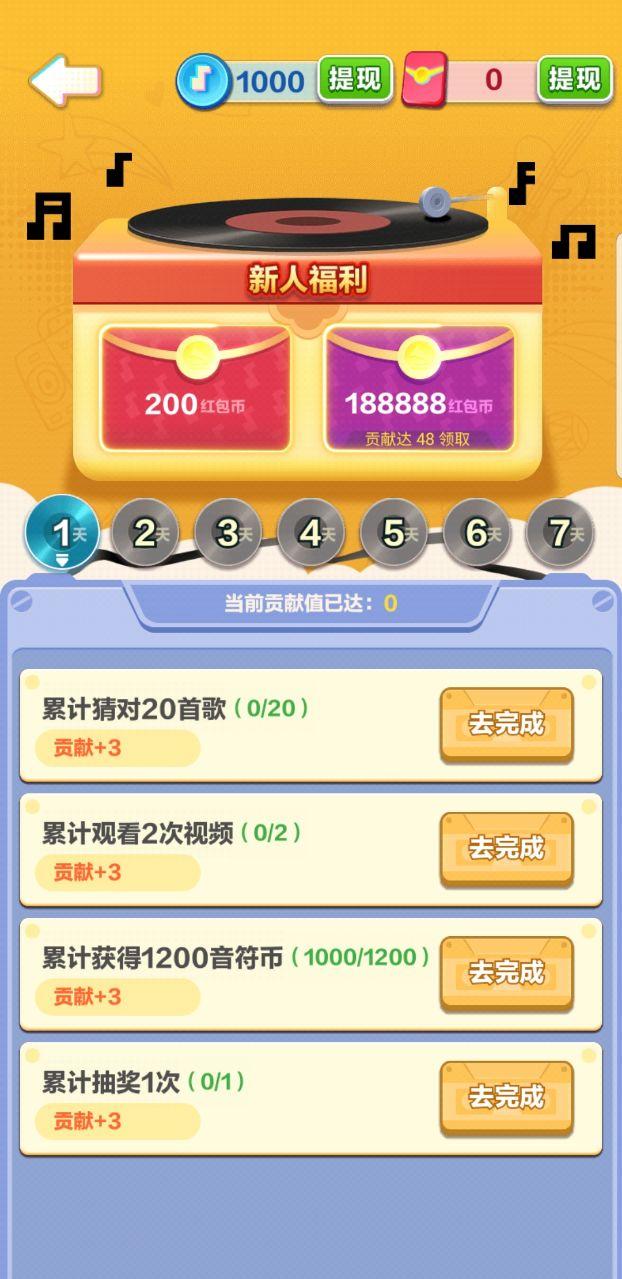Tap 去完成 for 累计获得1200音符币
Viewport: 622px width, 1279px height.
(506, 973)
